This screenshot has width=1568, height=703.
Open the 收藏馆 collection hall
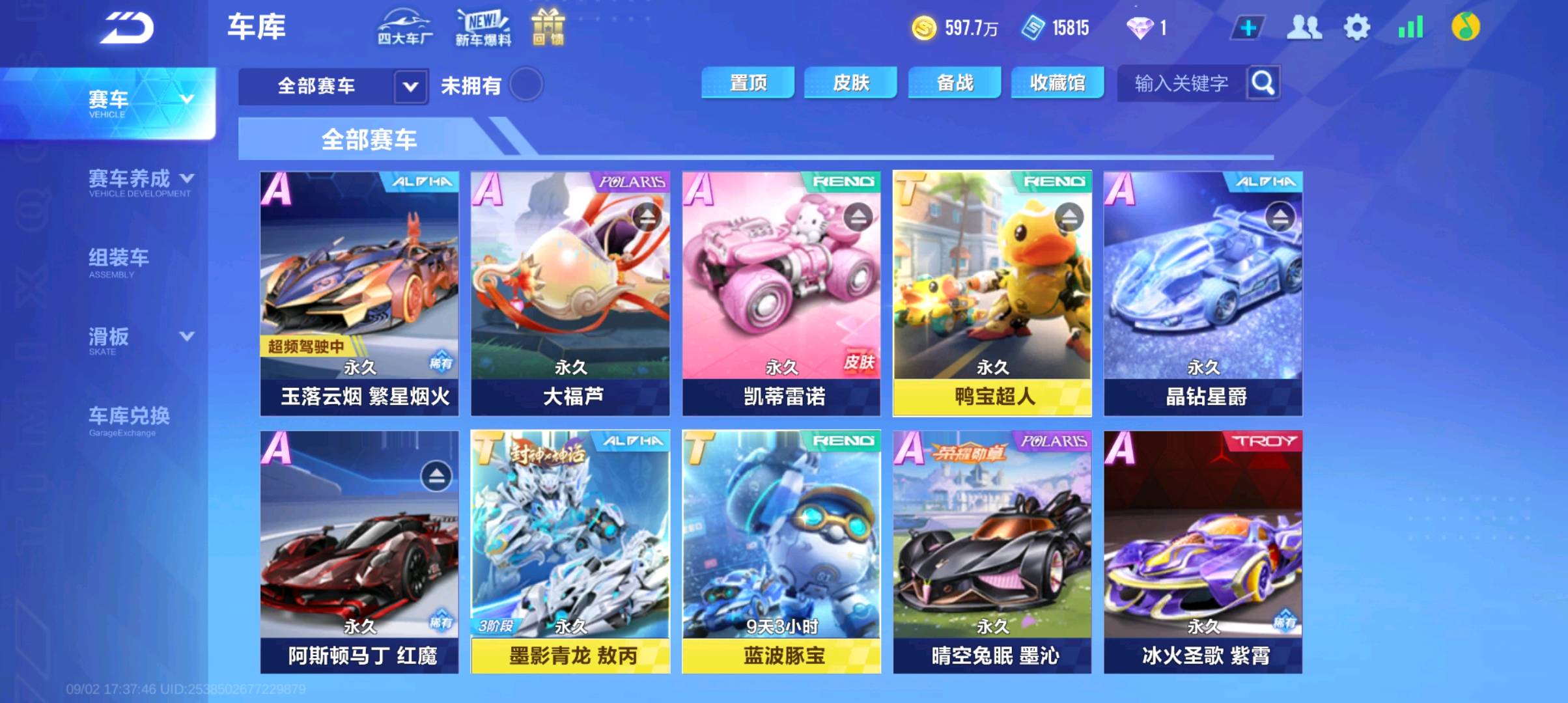[1057, 83]
